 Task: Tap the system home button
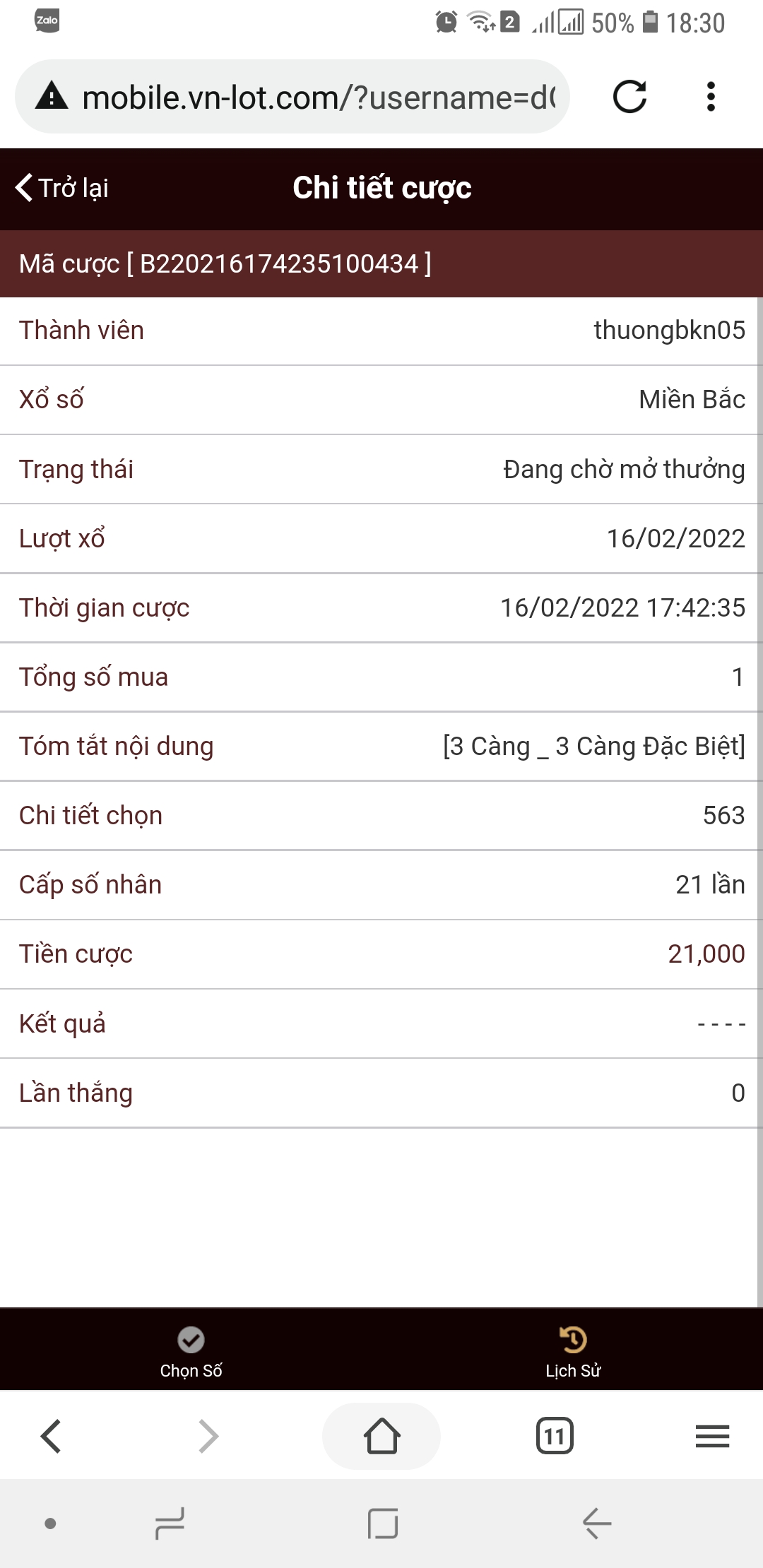pyautogui.click(x=383, y=1524)
